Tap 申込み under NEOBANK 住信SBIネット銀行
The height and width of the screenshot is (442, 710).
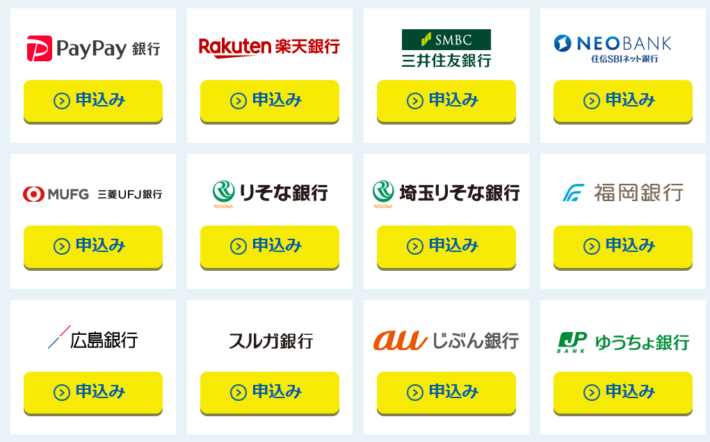pos(622,100)
